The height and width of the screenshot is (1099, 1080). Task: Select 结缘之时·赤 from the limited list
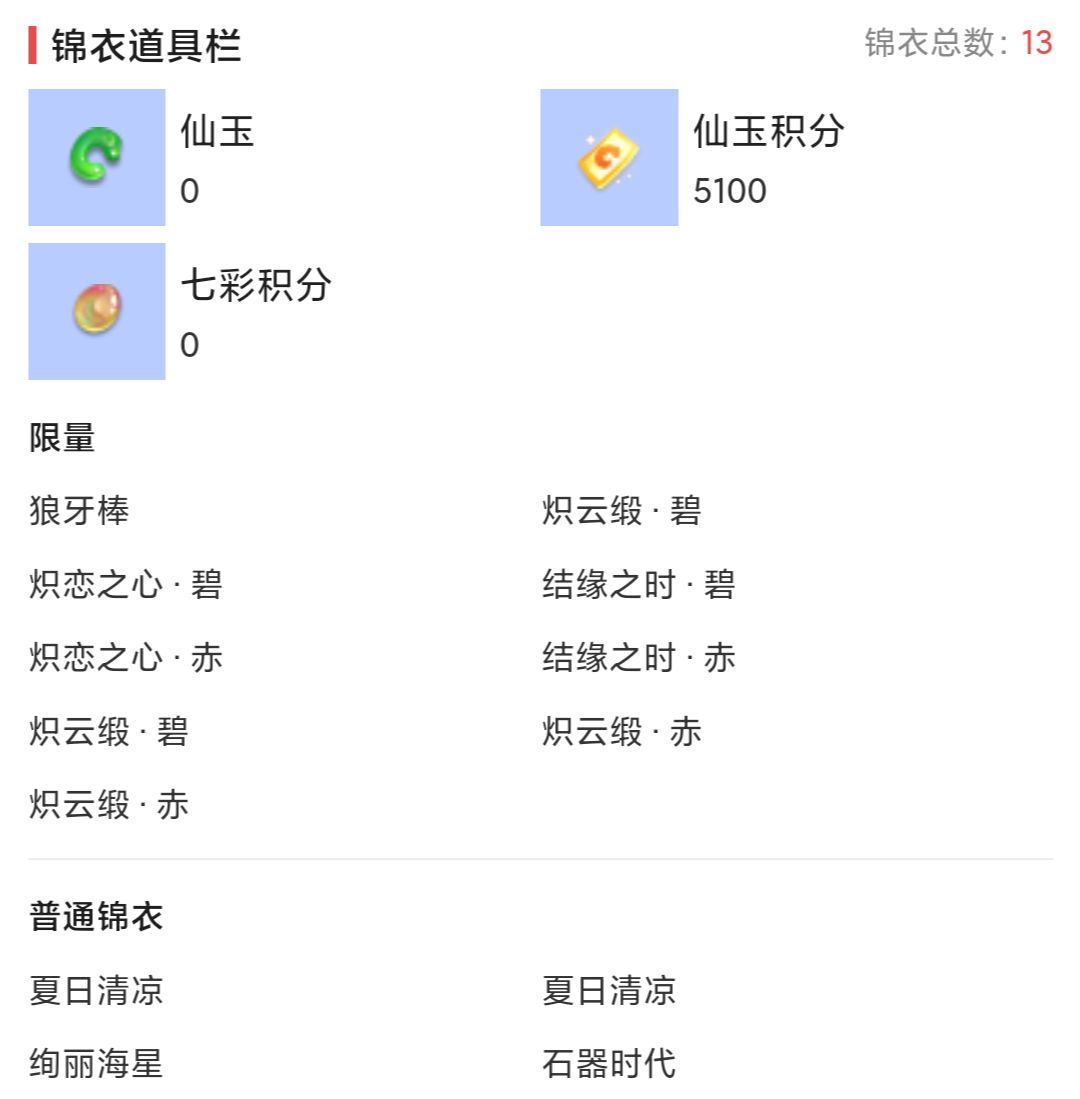(636, 658)
